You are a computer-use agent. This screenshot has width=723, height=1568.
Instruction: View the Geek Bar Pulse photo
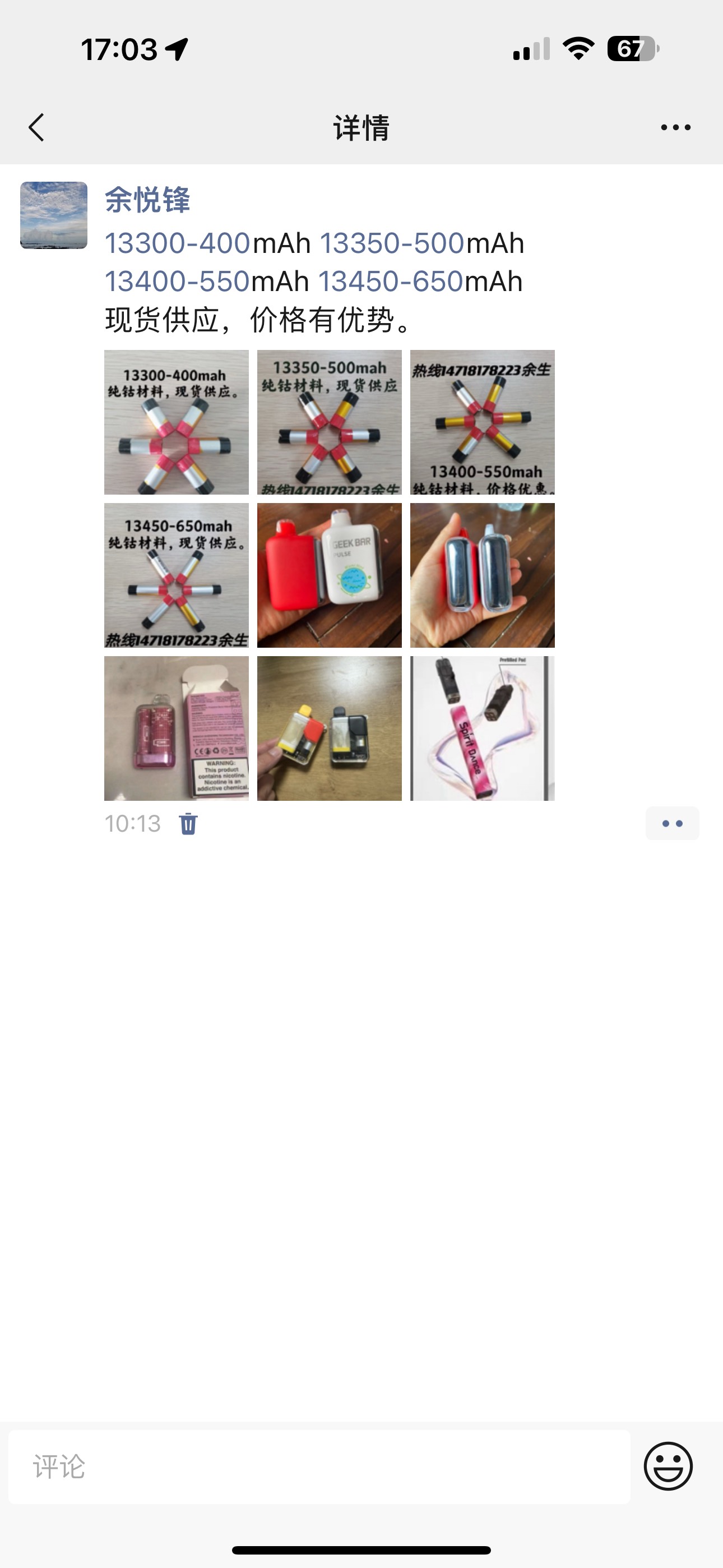[x=329, y=575]
